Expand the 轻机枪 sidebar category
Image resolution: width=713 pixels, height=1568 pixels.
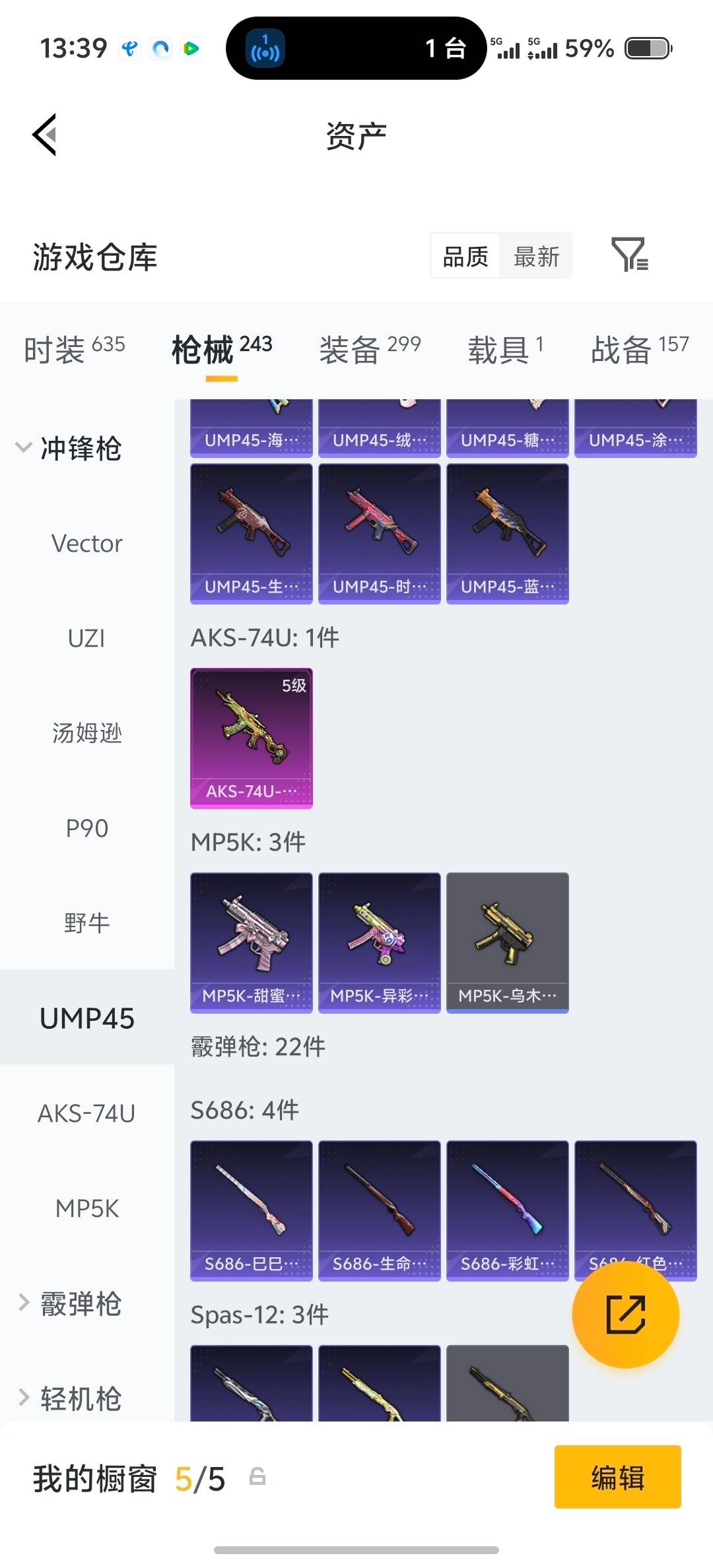(x=81, y=1399)
